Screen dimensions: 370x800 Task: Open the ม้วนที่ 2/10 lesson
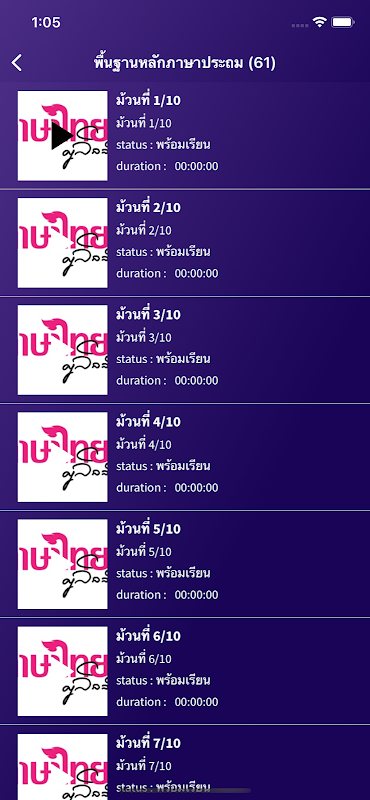(185, 243)
